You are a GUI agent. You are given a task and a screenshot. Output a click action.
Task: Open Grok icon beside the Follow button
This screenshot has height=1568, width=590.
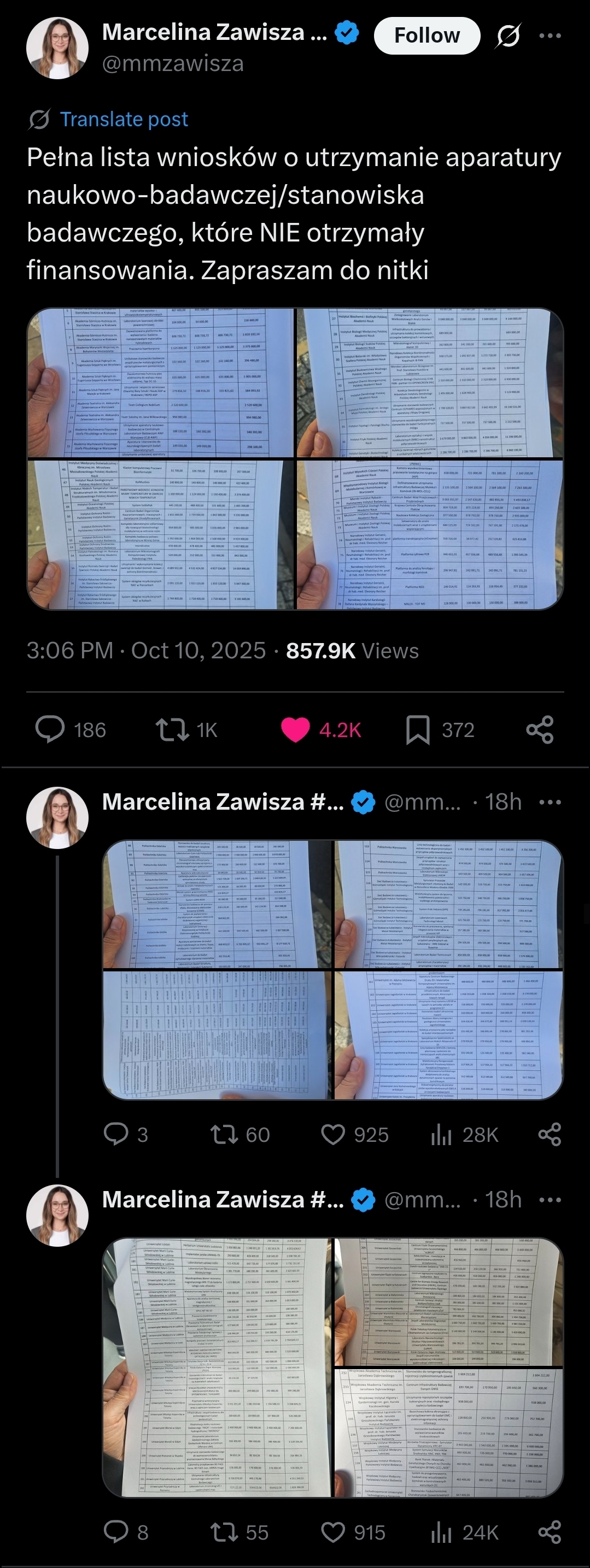[x=508, y=36]
